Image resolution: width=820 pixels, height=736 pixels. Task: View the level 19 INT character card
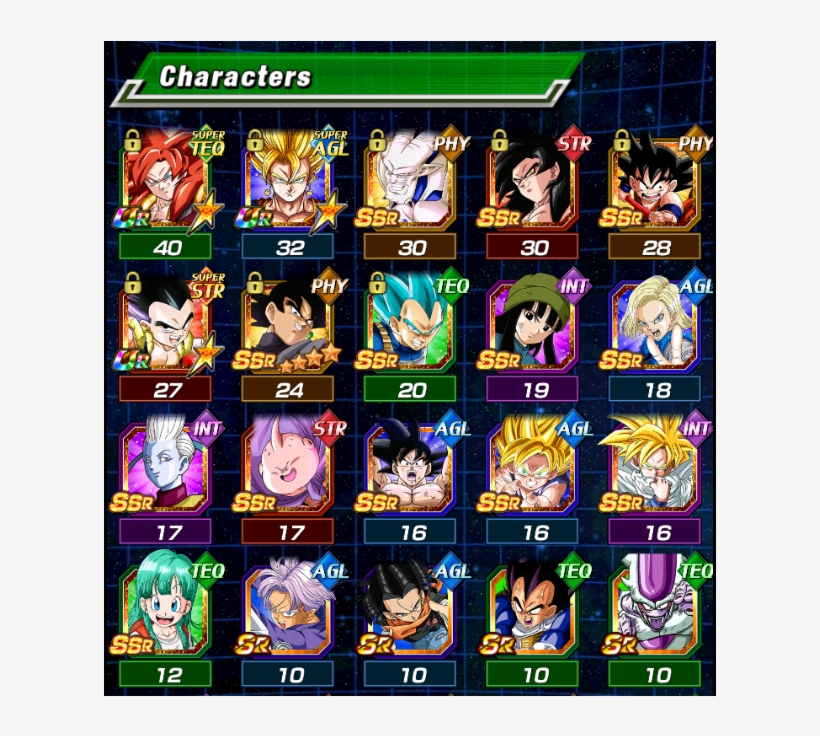[x=534, y=330]
